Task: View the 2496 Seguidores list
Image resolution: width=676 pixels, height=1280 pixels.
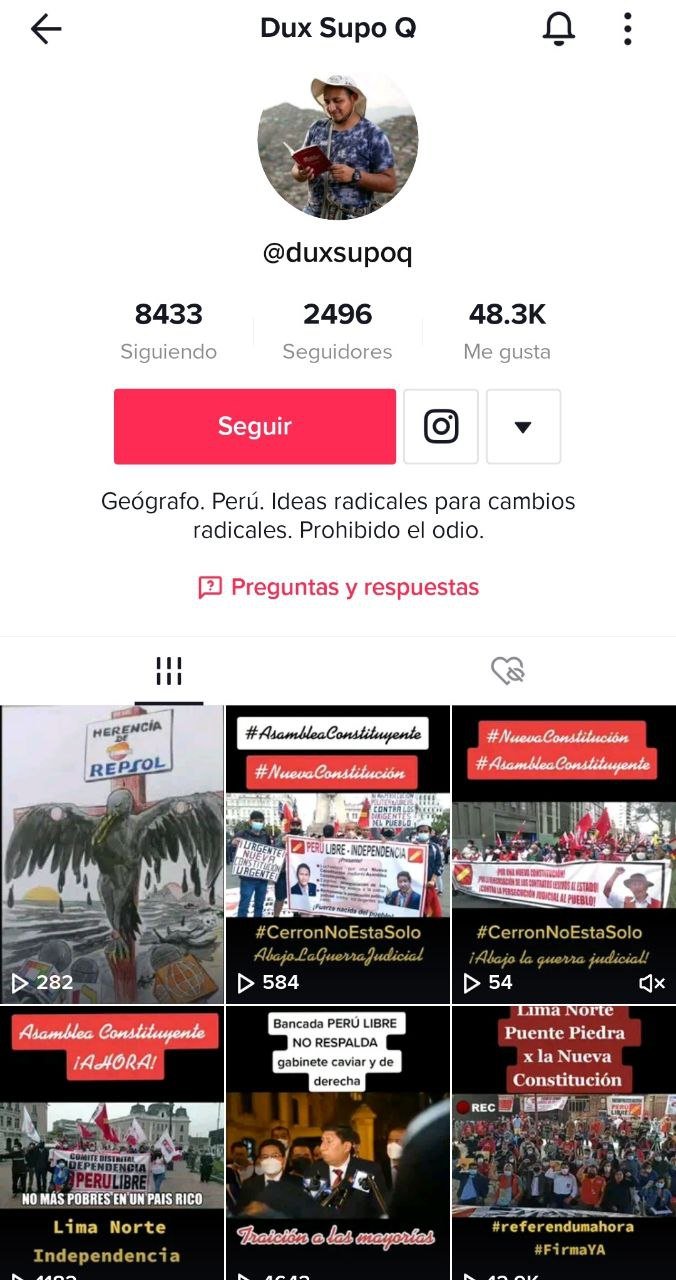Action: [337, 330]
